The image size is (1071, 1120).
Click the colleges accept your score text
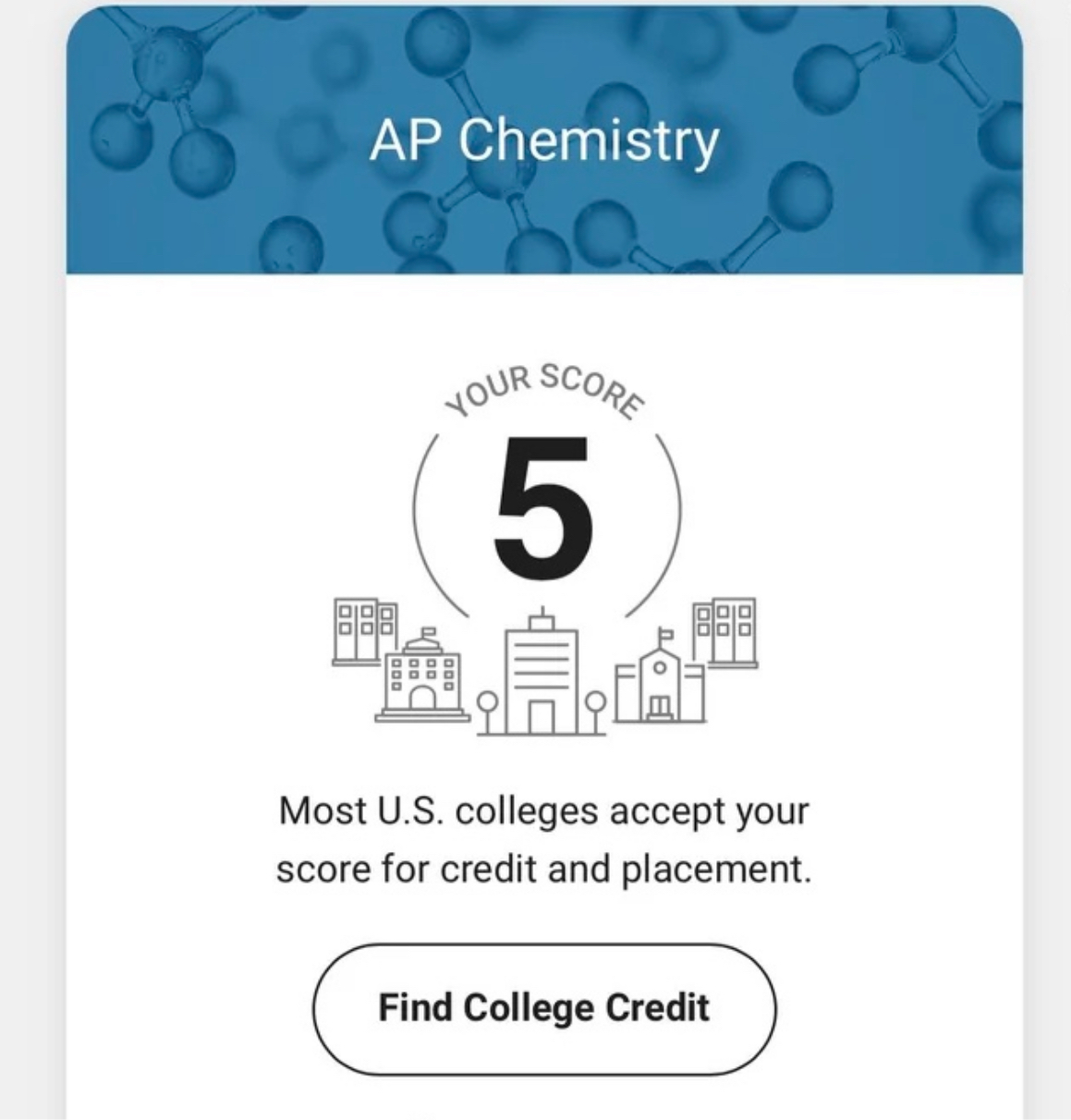click(543, 811)
